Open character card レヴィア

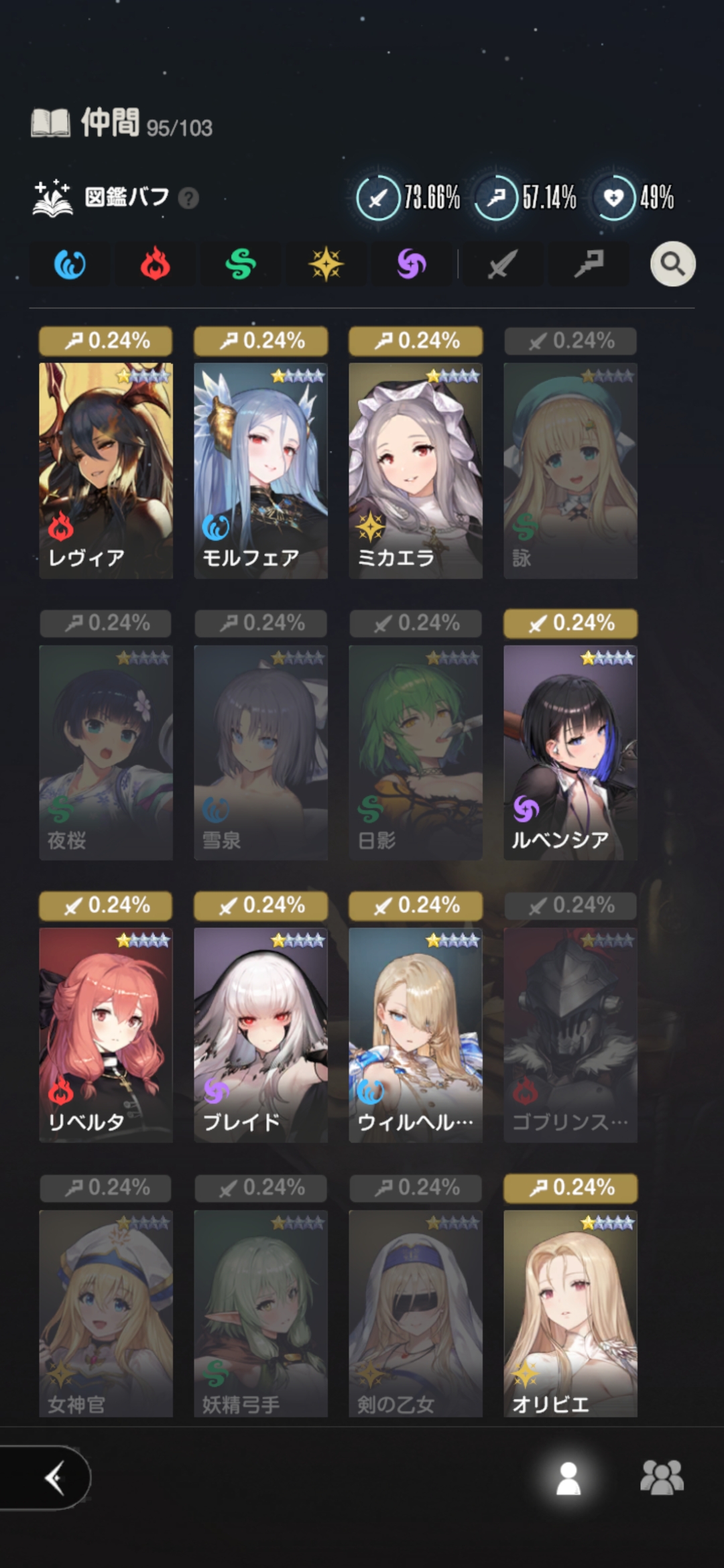106,470
